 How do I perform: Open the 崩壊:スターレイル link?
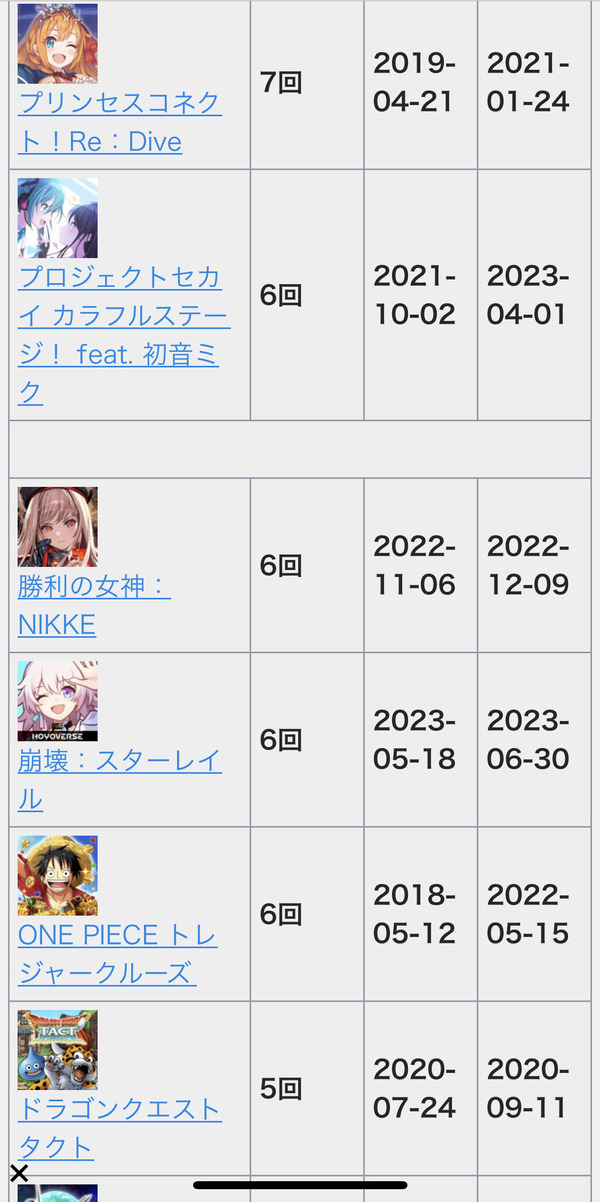tap(120, 780)
